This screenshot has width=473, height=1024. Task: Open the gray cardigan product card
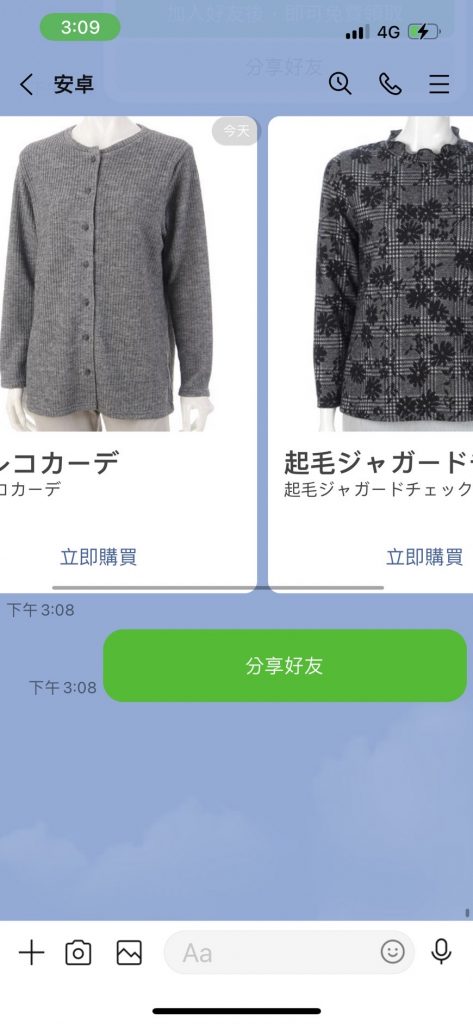click(x=128, y=355)
